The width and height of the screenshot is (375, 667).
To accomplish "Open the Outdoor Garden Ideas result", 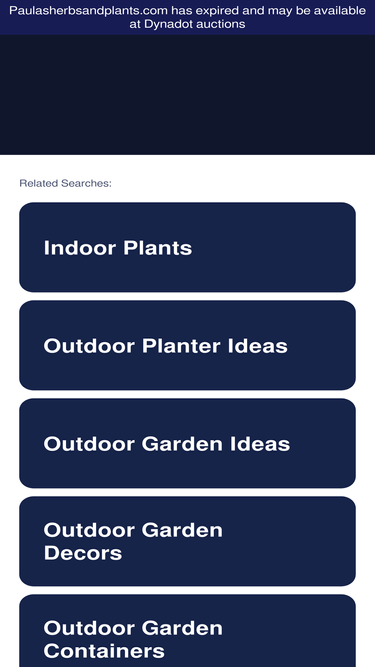I will click(x=188, y=443).
